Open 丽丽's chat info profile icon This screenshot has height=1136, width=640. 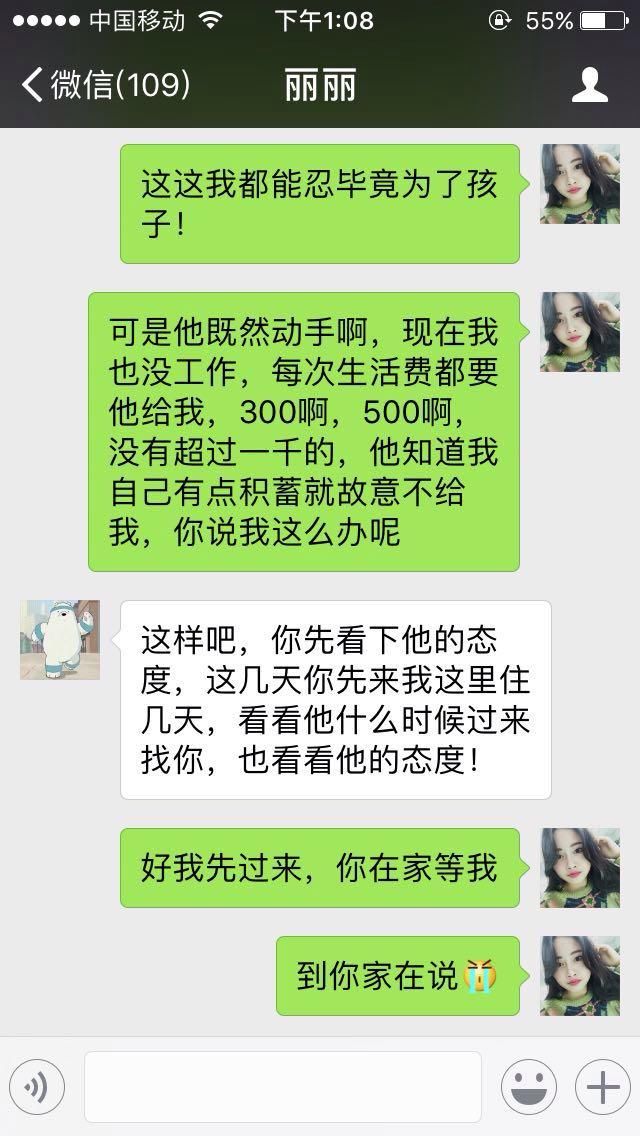click(x=589, y=86)
